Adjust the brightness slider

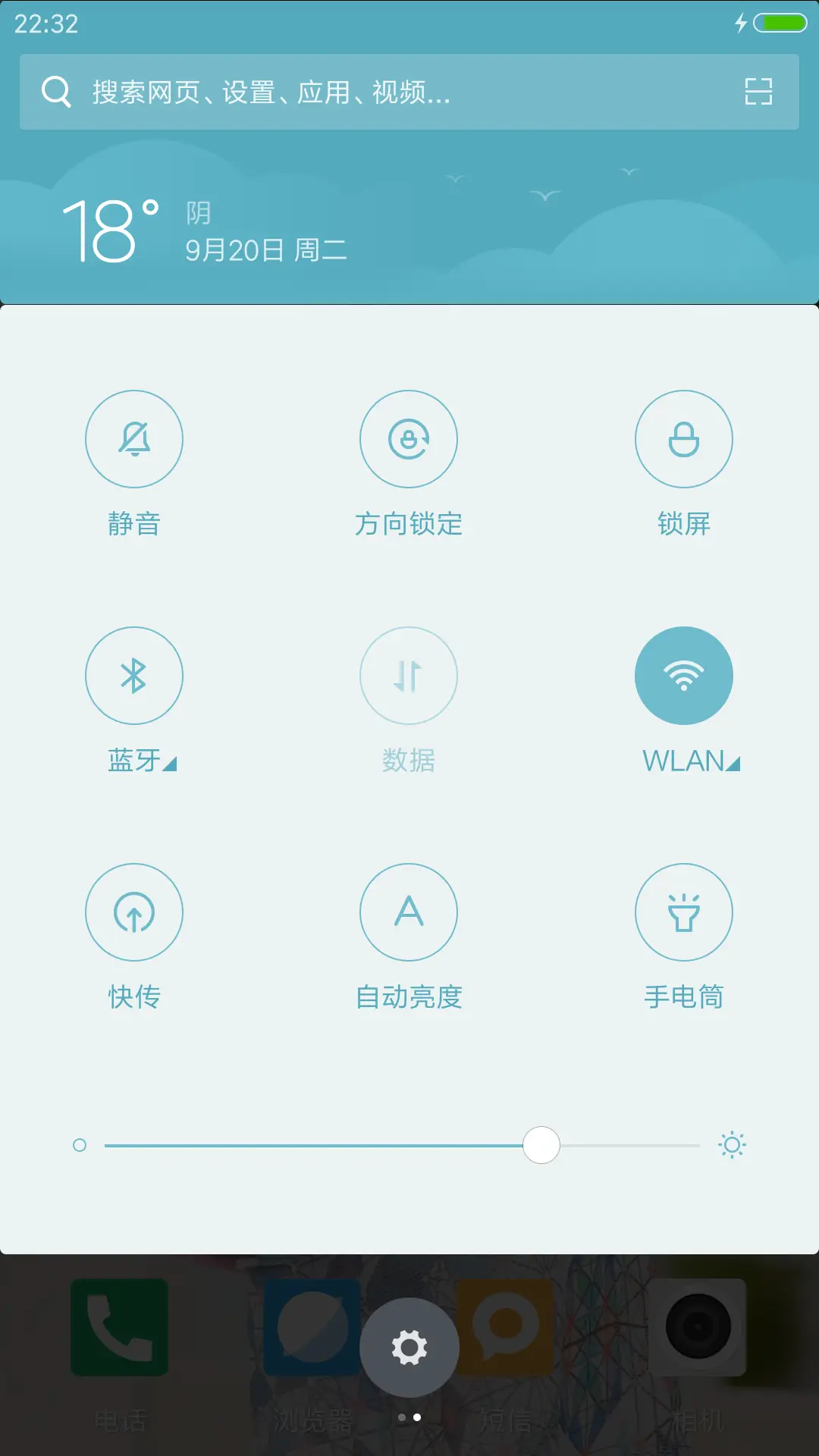tap(541, 1145)
